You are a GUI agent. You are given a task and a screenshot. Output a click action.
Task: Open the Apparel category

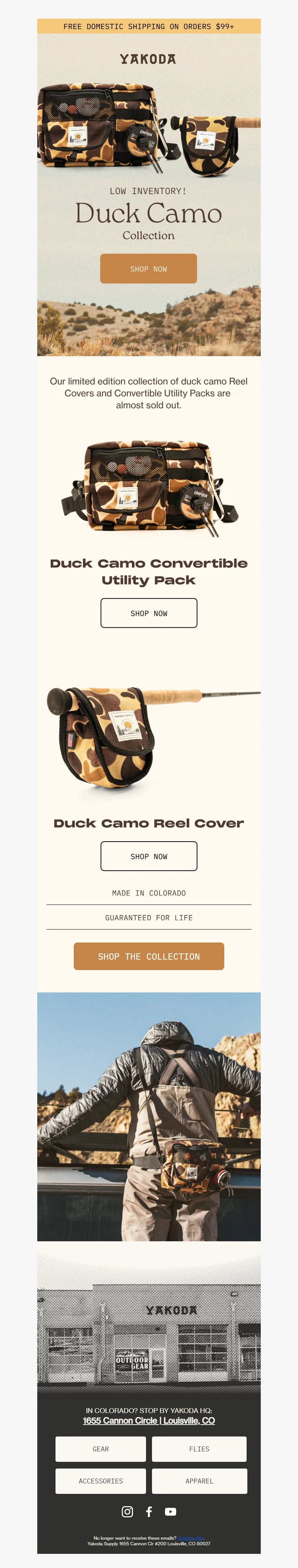point(199,1480)
